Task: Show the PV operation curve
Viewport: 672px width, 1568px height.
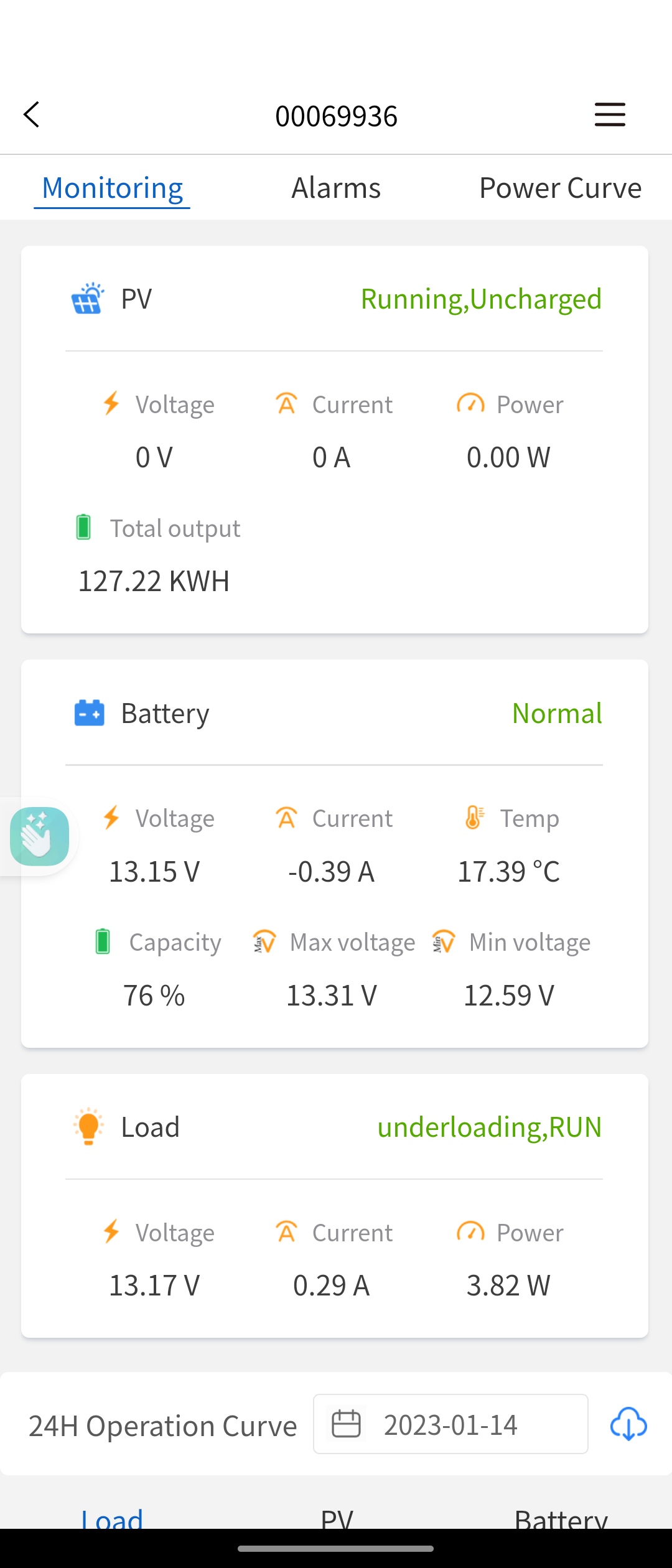Action: pos(337,1517)
